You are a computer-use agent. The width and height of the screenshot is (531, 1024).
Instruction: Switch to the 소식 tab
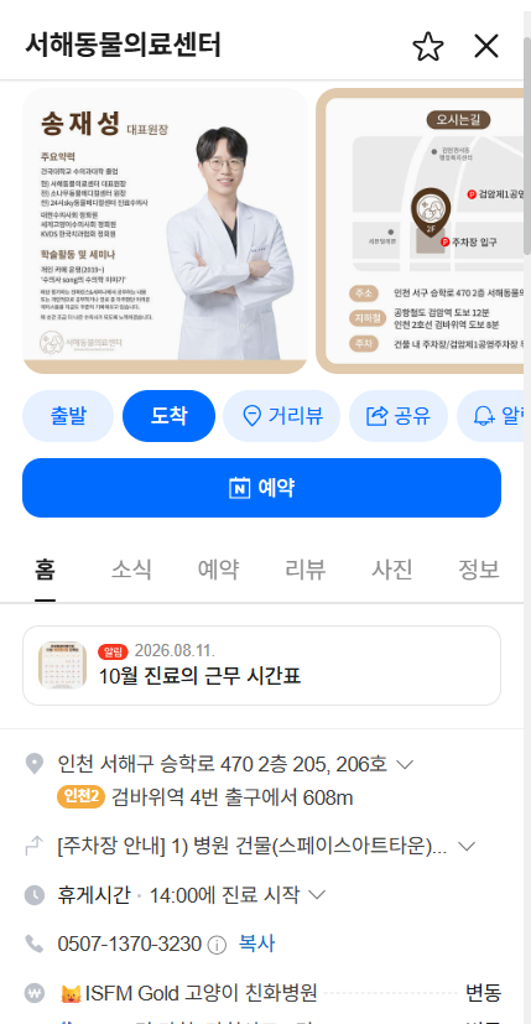click(x=131, y=569)
